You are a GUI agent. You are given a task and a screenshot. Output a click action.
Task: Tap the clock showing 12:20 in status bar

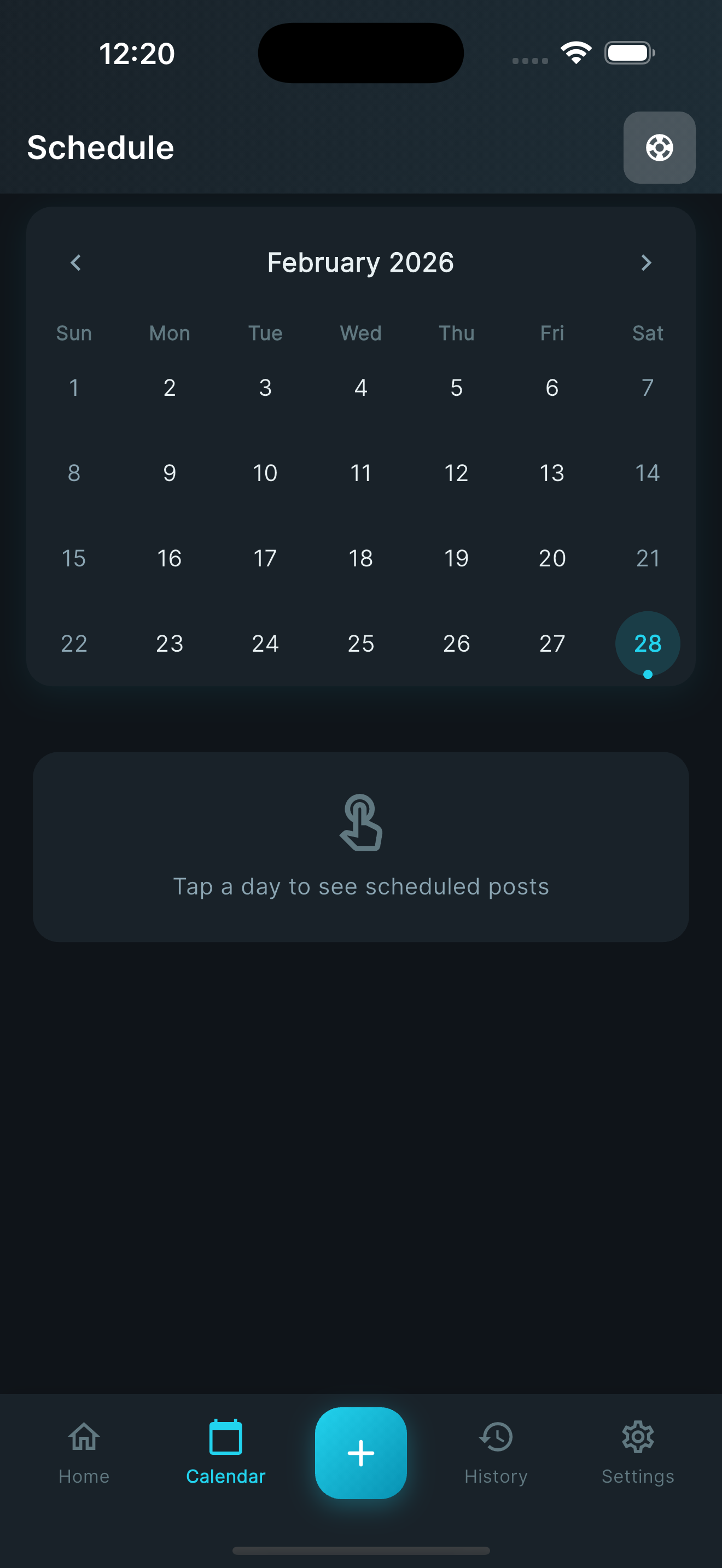136,53
